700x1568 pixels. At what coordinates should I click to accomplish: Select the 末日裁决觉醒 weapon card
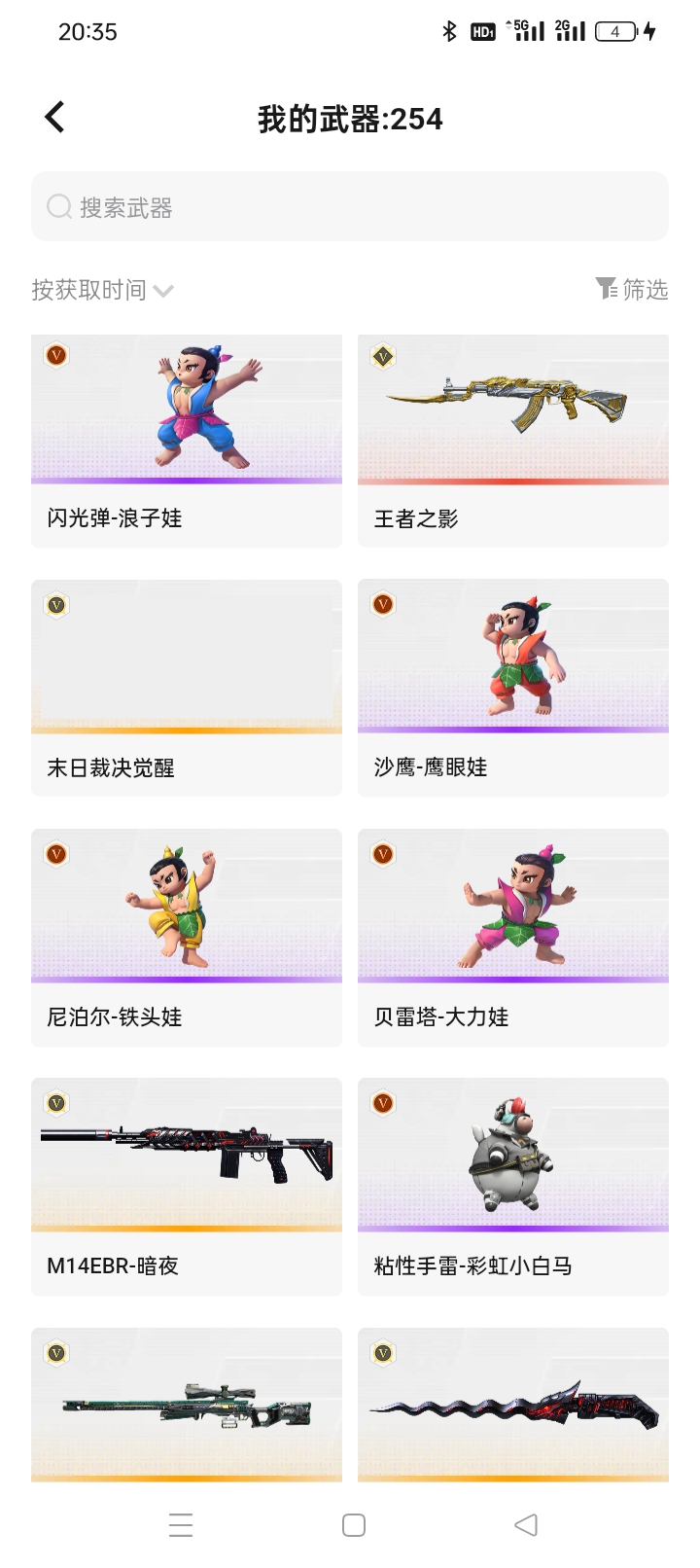click(187, 689)
